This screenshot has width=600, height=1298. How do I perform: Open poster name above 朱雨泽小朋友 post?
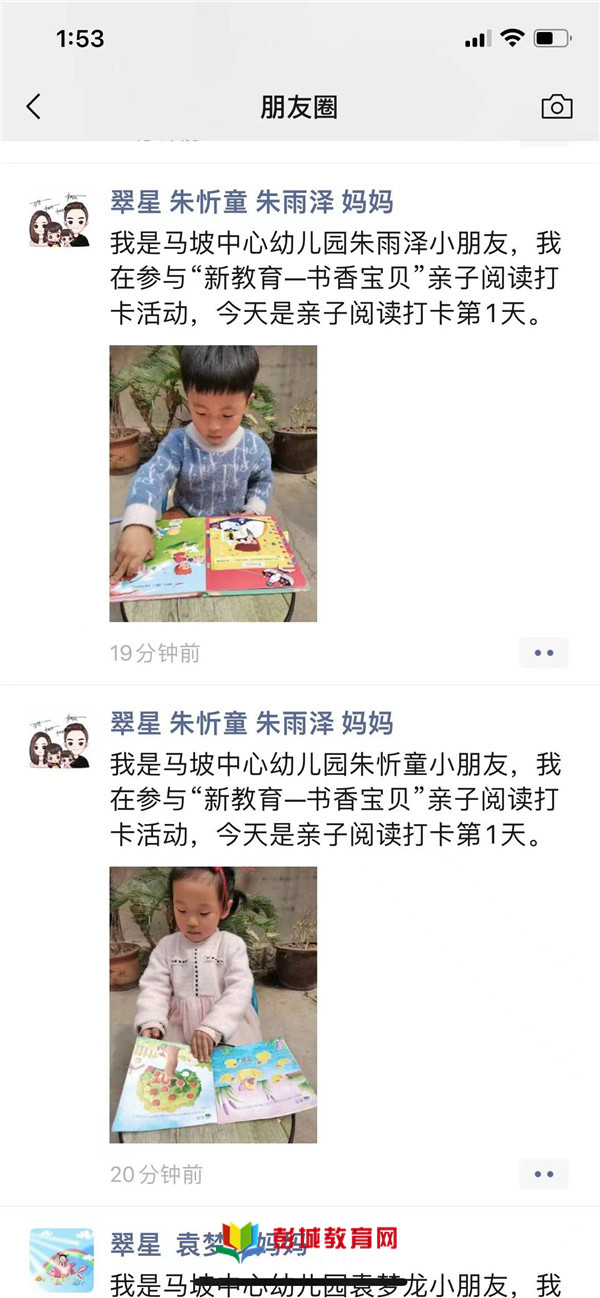[x=251, y=203]
